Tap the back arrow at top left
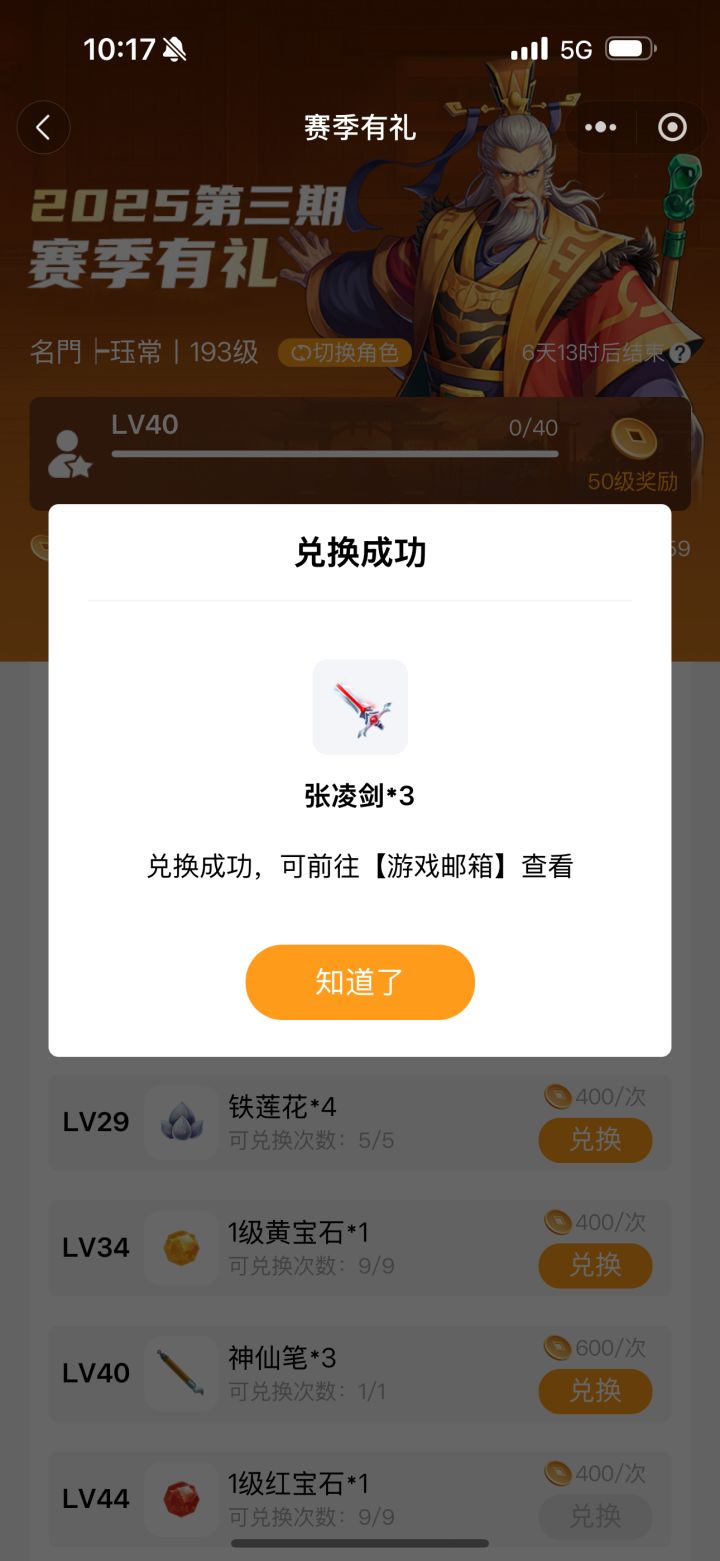This screenshot has width=720, height=1561. click(42, 127)
